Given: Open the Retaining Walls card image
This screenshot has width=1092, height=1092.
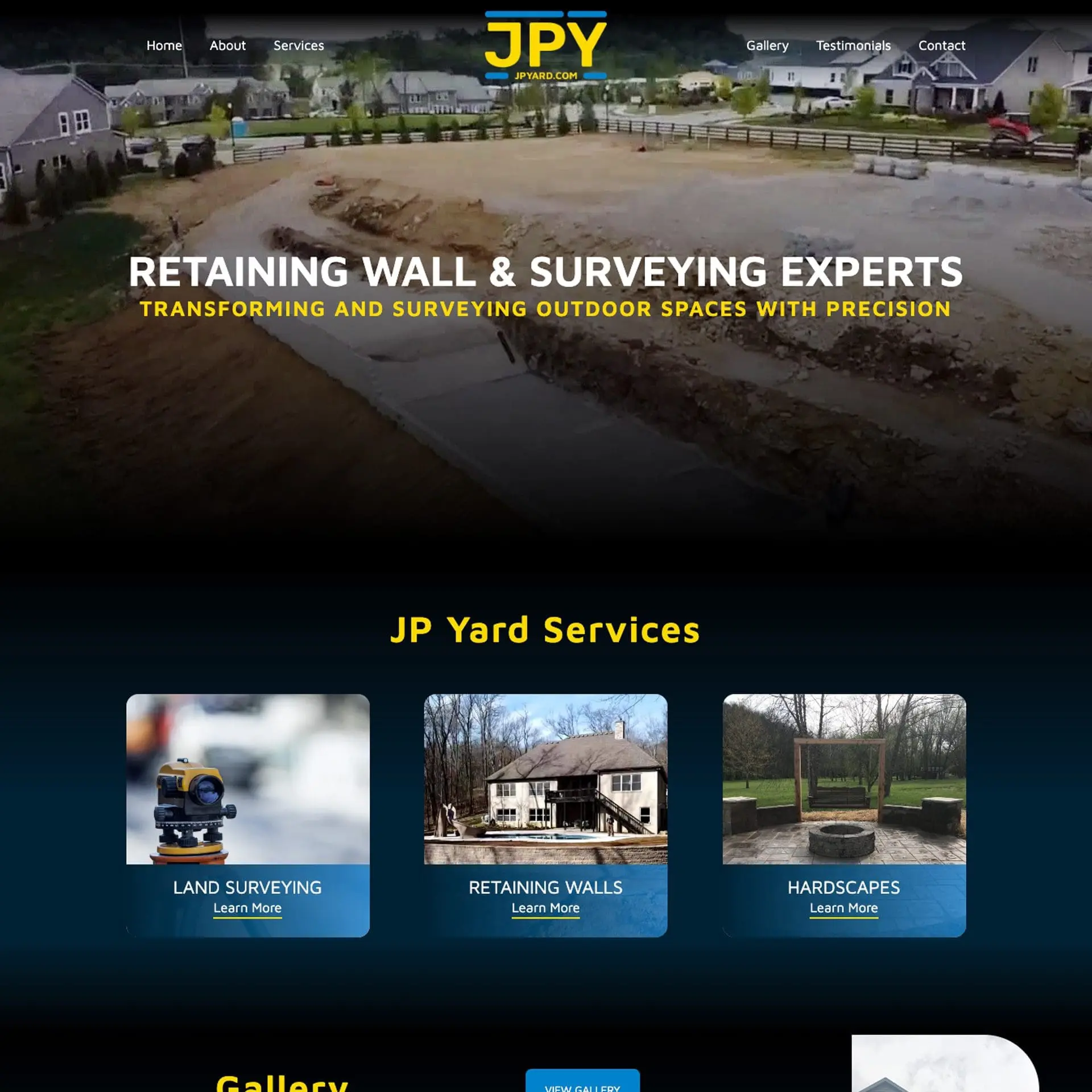Looking at the screenshot, I should 545,779.
